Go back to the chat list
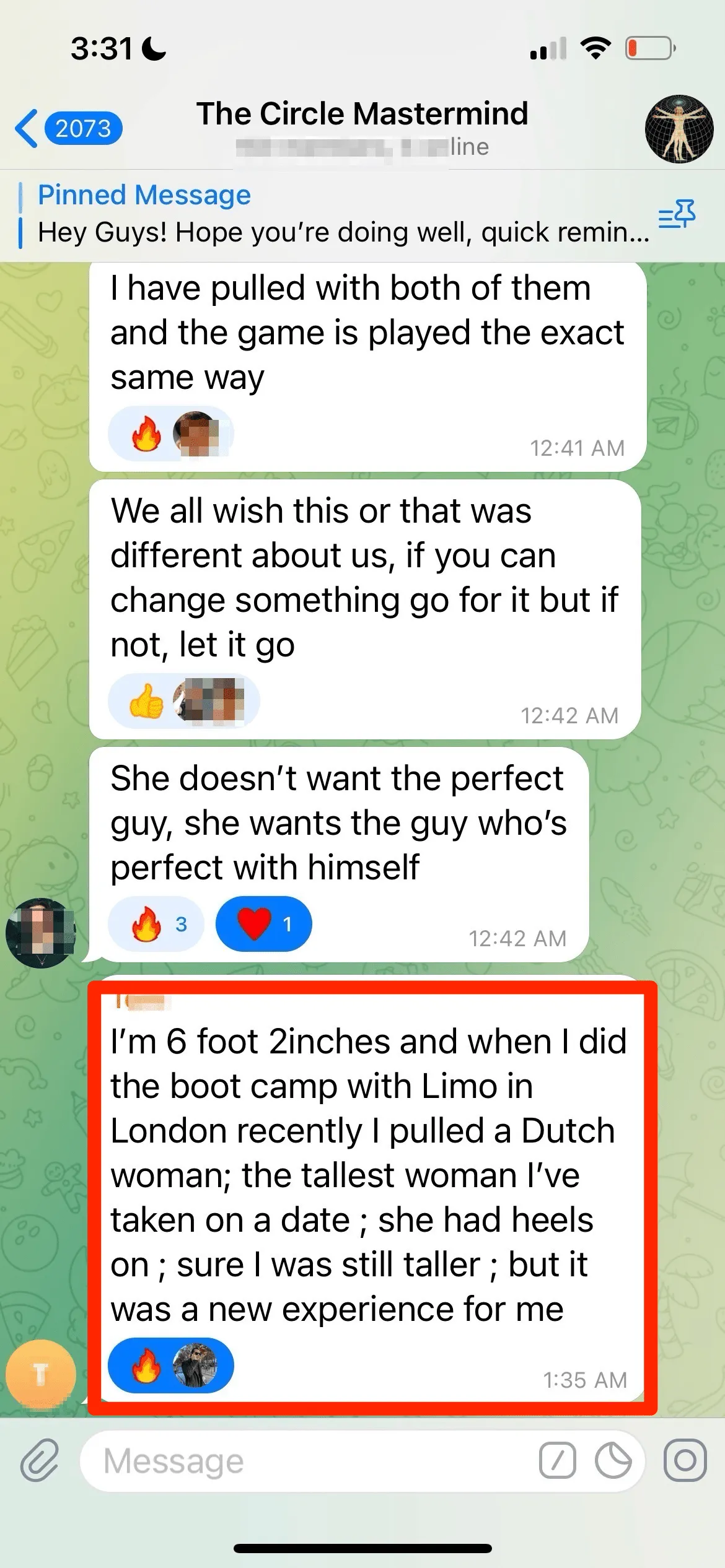The image size is (725, 1568). click(x=68, y=128)
